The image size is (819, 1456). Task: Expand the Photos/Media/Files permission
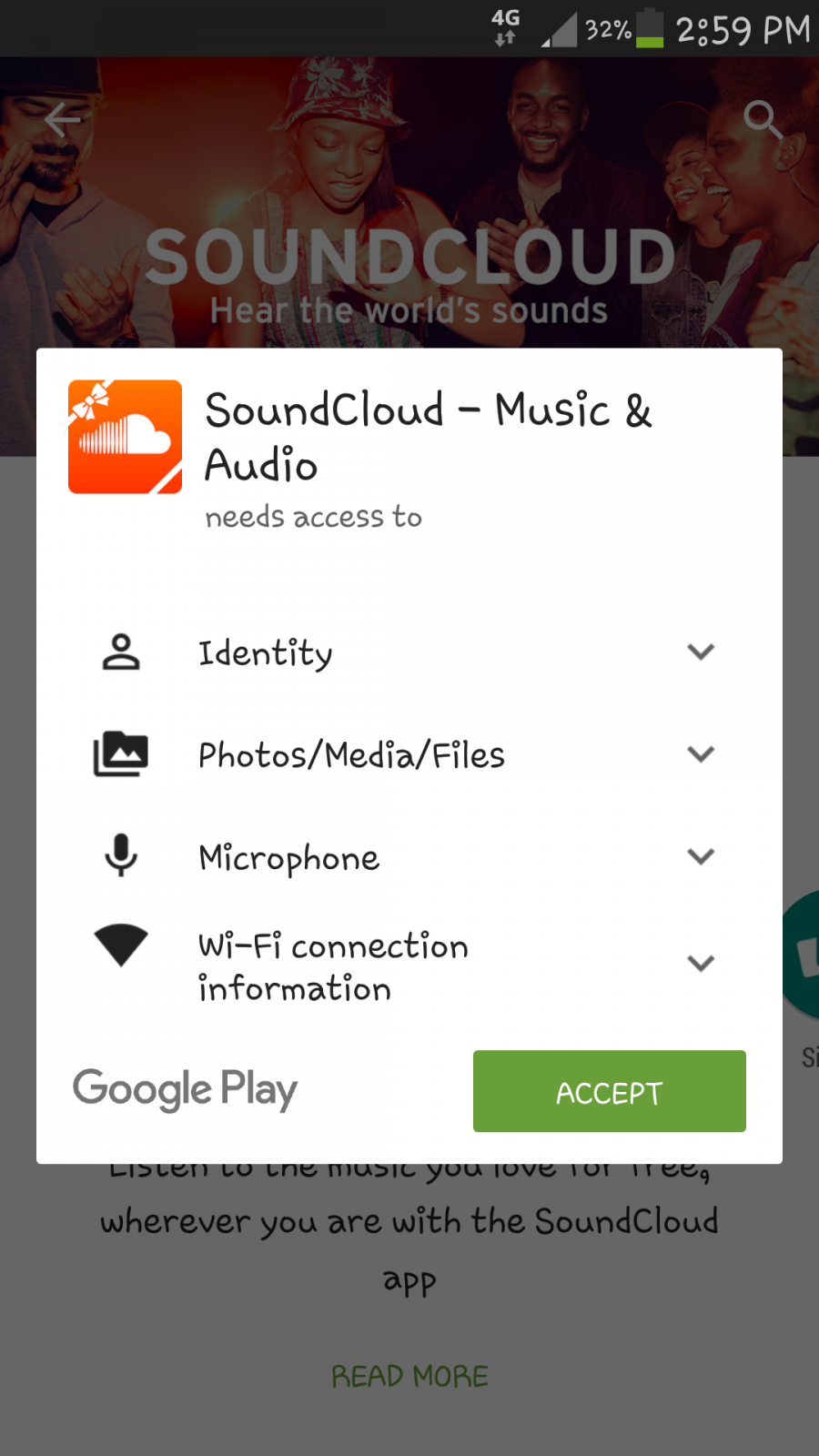(701, 754)
